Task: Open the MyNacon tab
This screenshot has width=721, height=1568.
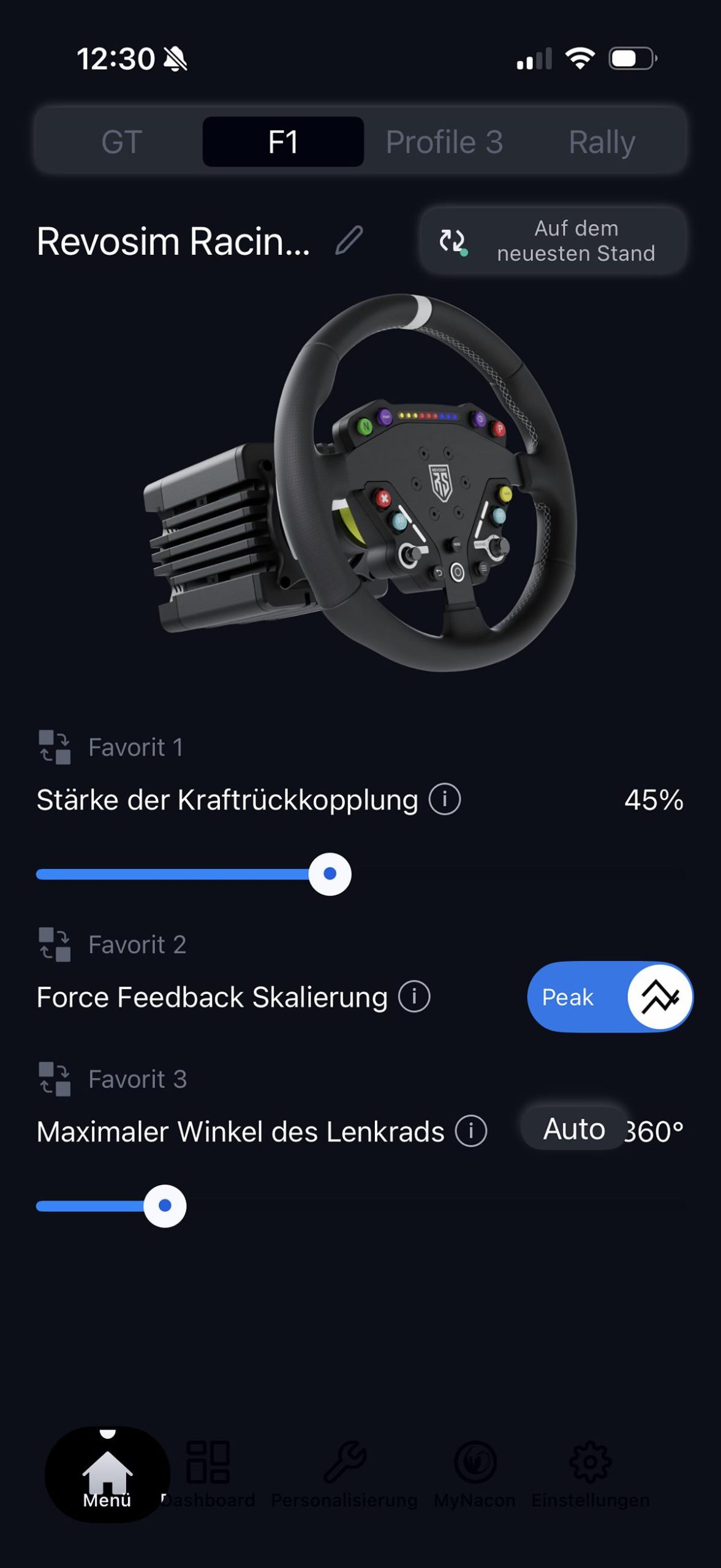Action: 475,1473
